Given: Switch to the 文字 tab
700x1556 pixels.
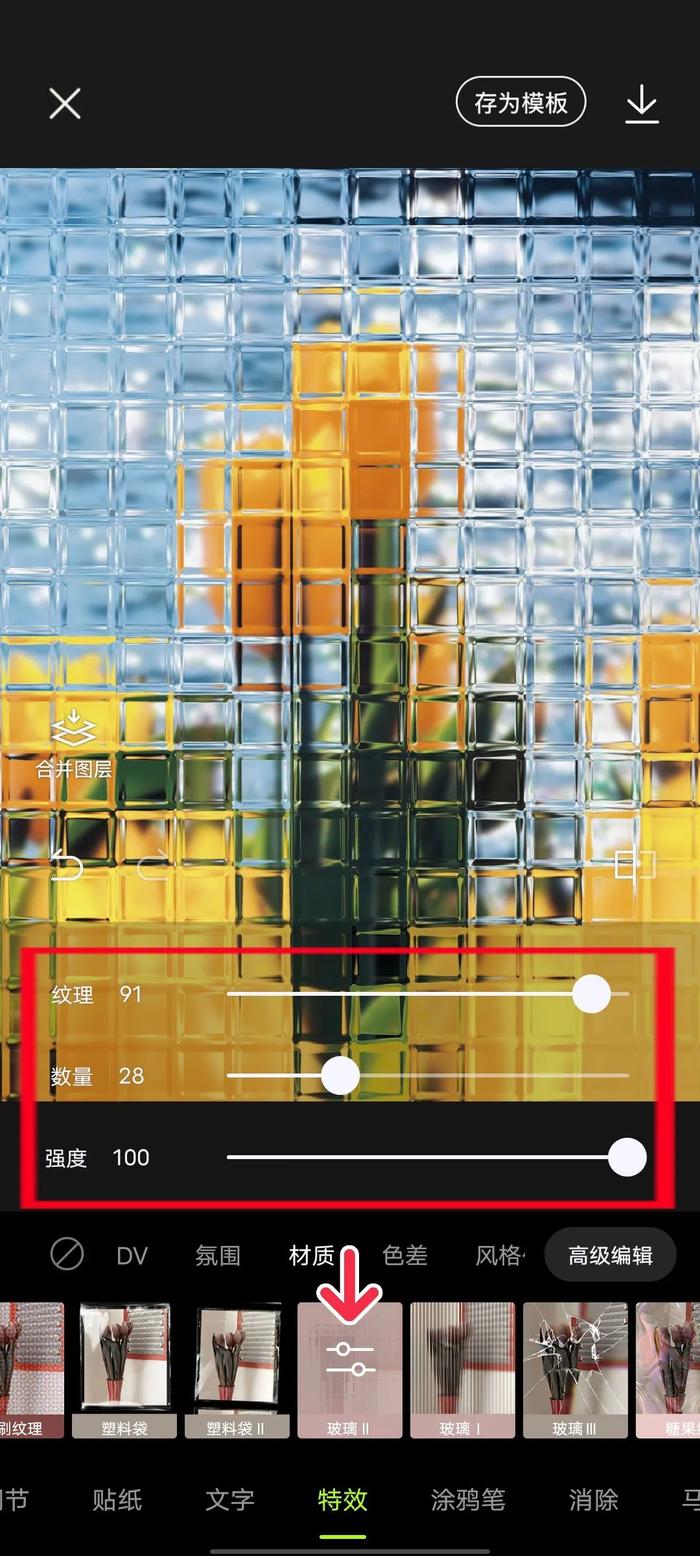Looking at the screenshot, I should [x=230, y=1499].
